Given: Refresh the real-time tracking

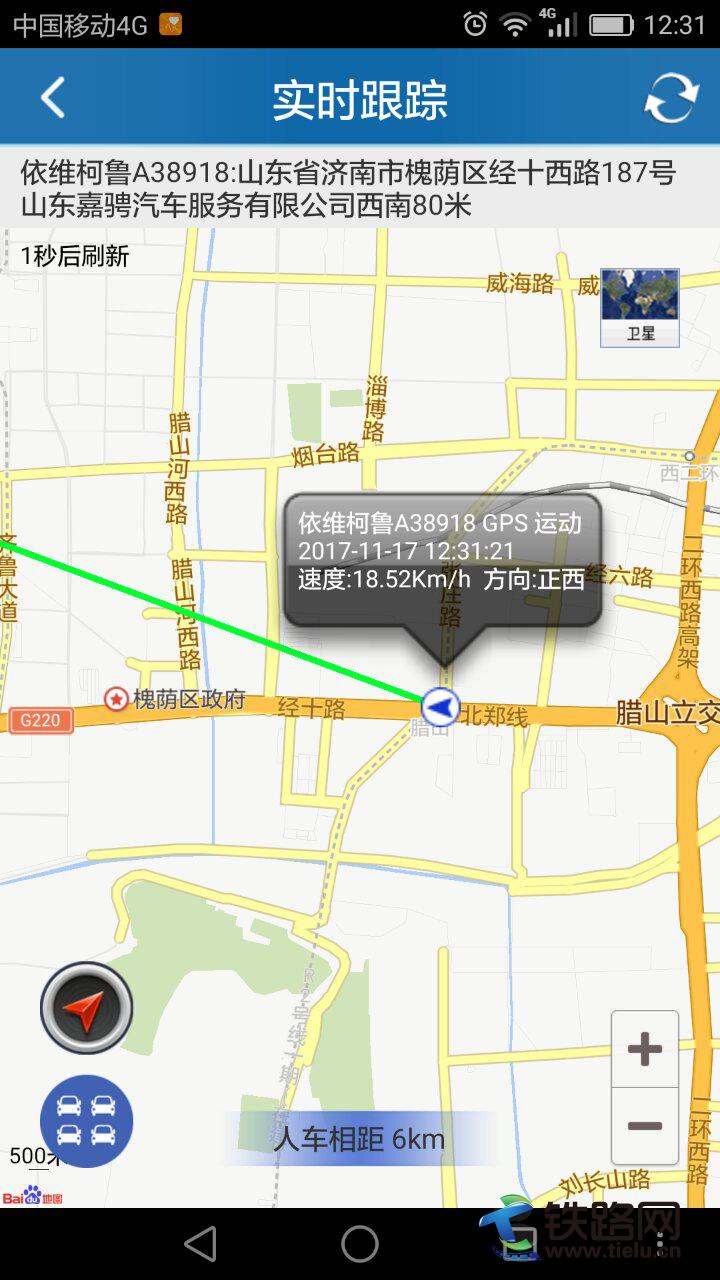Looking at the screenshot, I should point(670,98).
